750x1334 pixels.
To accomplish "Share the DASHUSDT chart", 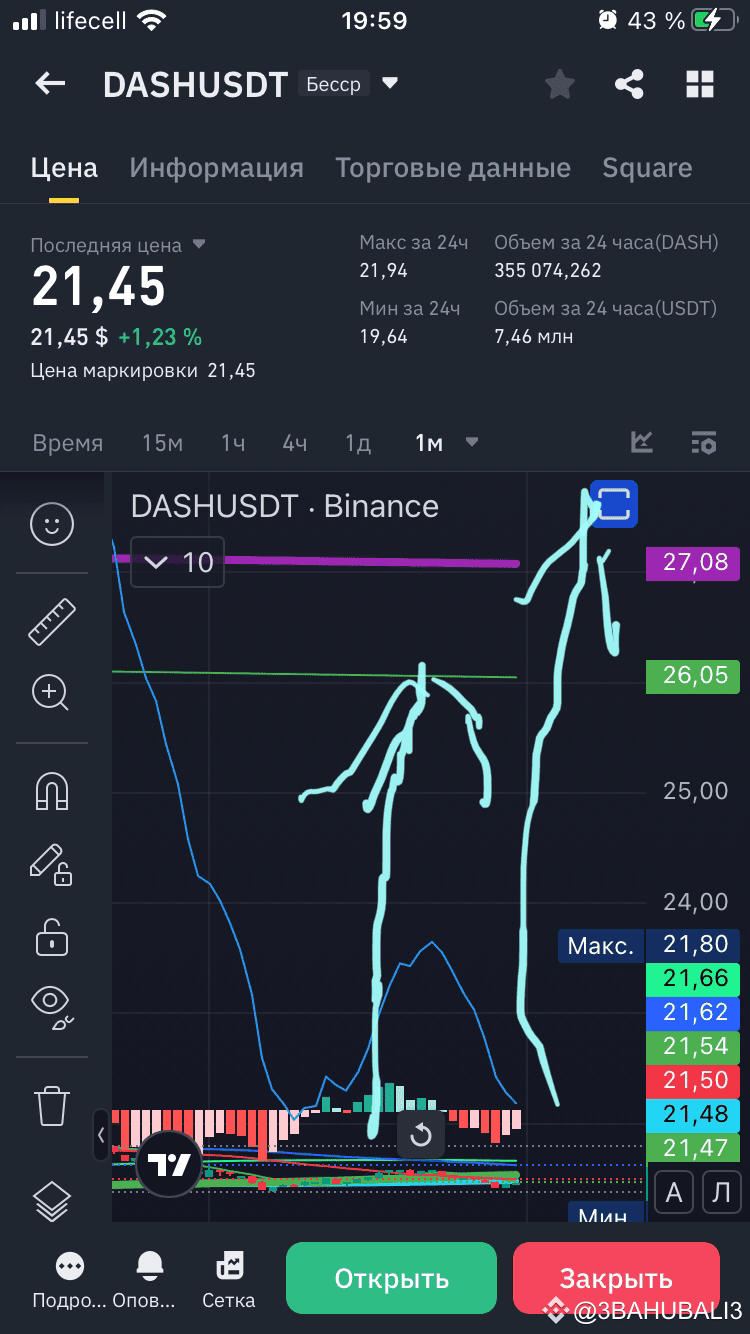I will (628, 84).
